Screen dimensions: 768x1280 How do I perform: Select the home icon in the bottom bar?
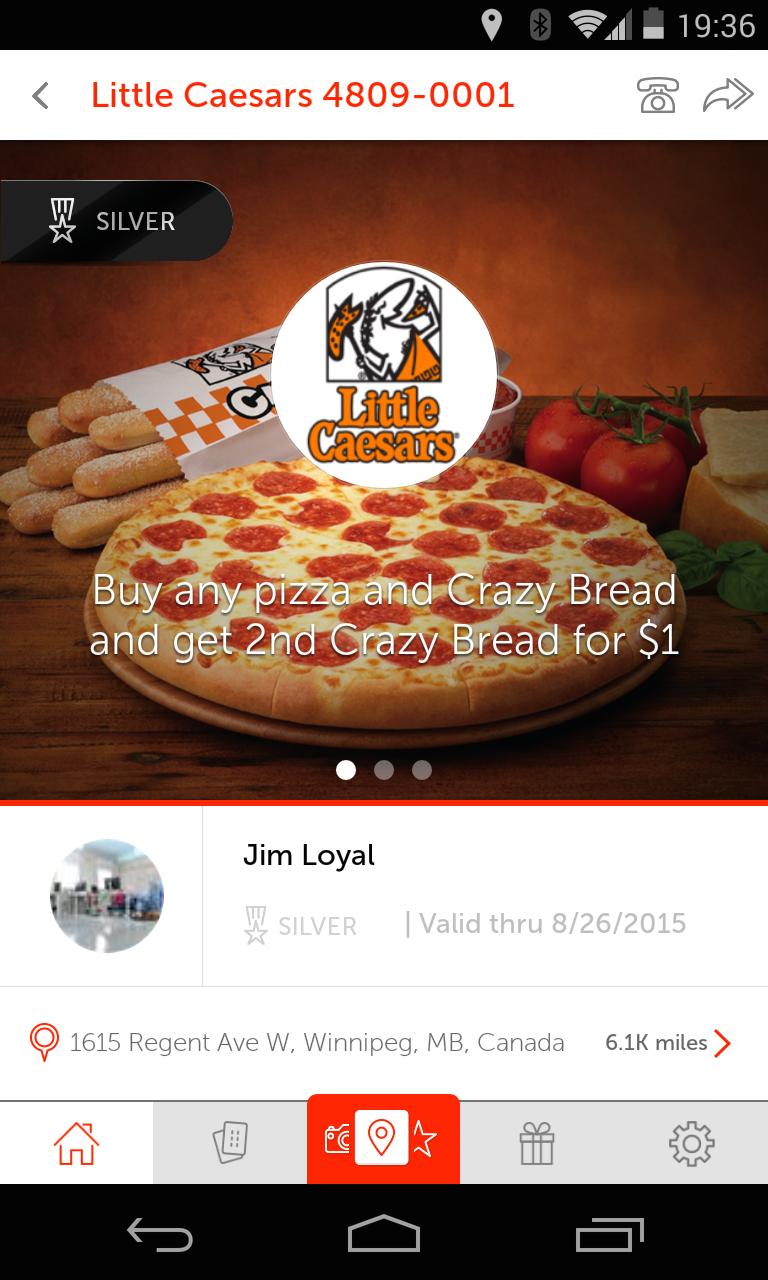tap(76, 1140)
